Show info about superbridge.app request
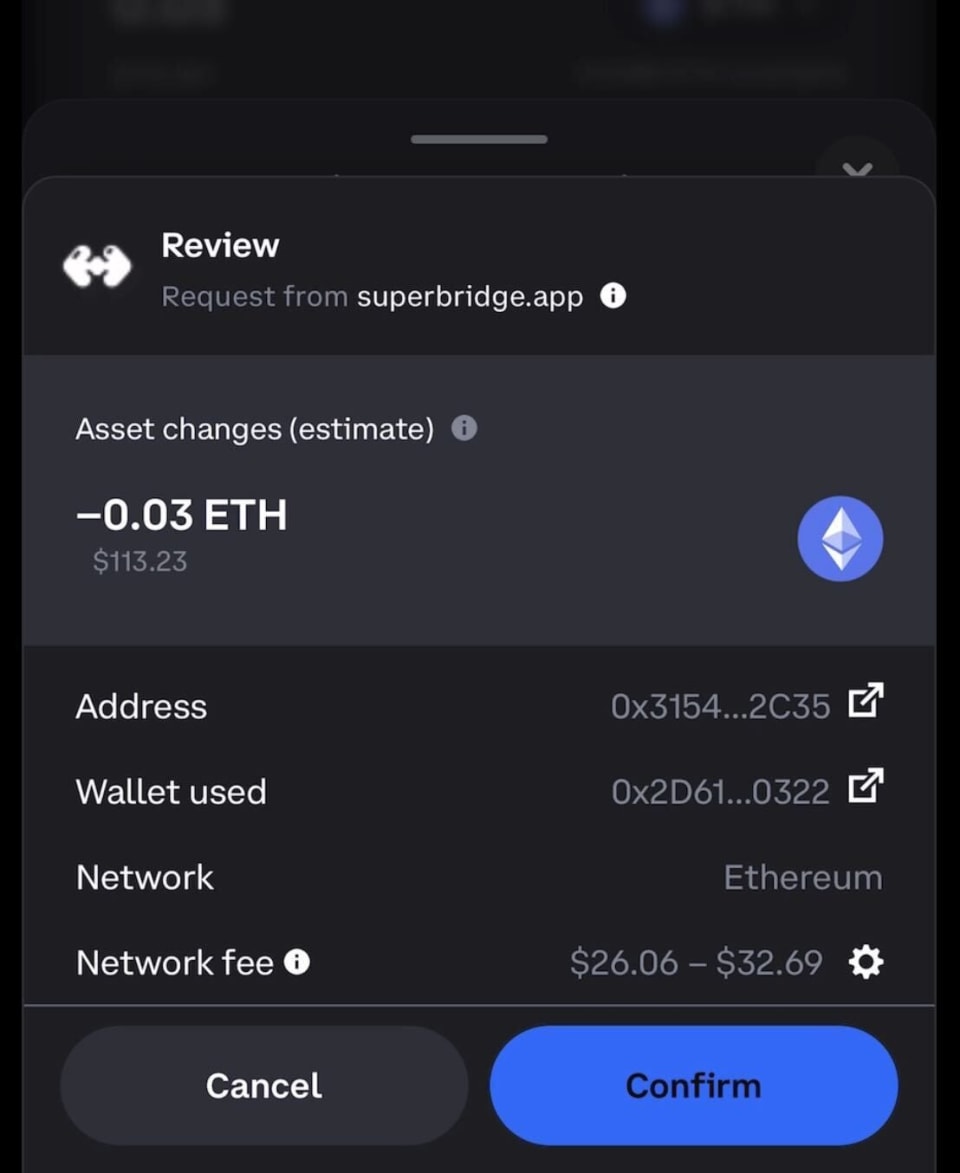 pos(613,296)
